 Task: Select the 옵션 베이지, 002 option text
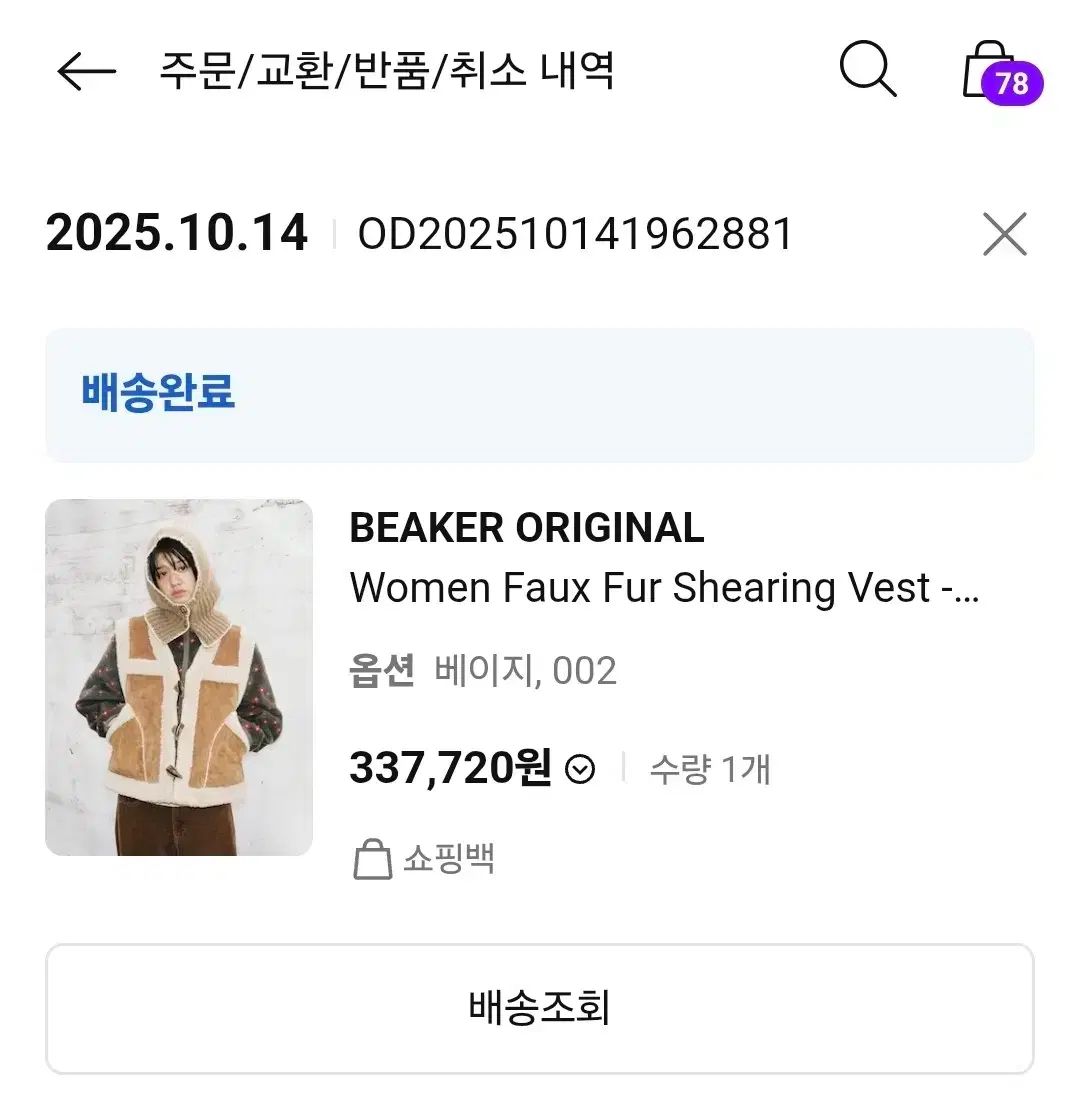coord(485,670)
